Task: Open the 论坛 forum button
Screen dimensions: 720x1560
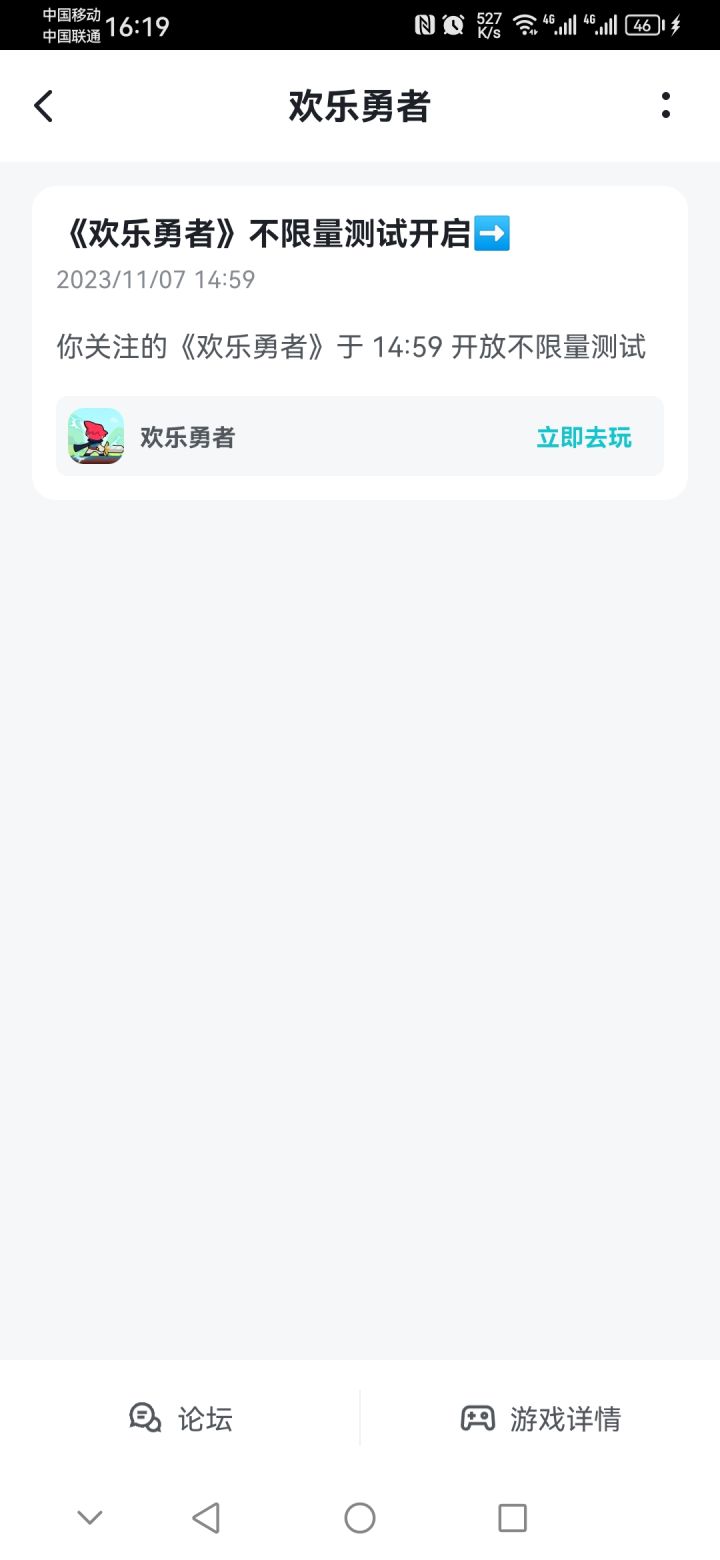Action: coord(181,1418)
